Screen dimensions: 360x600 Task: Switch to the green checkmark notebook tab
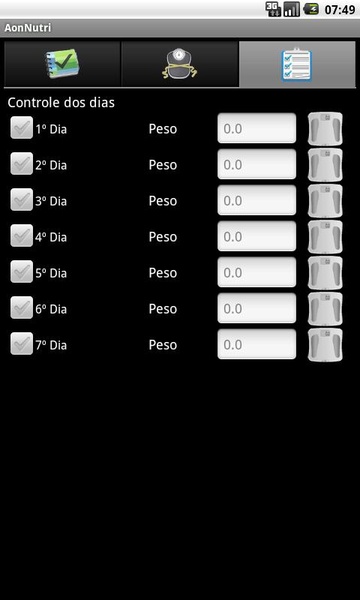[62, 64]
